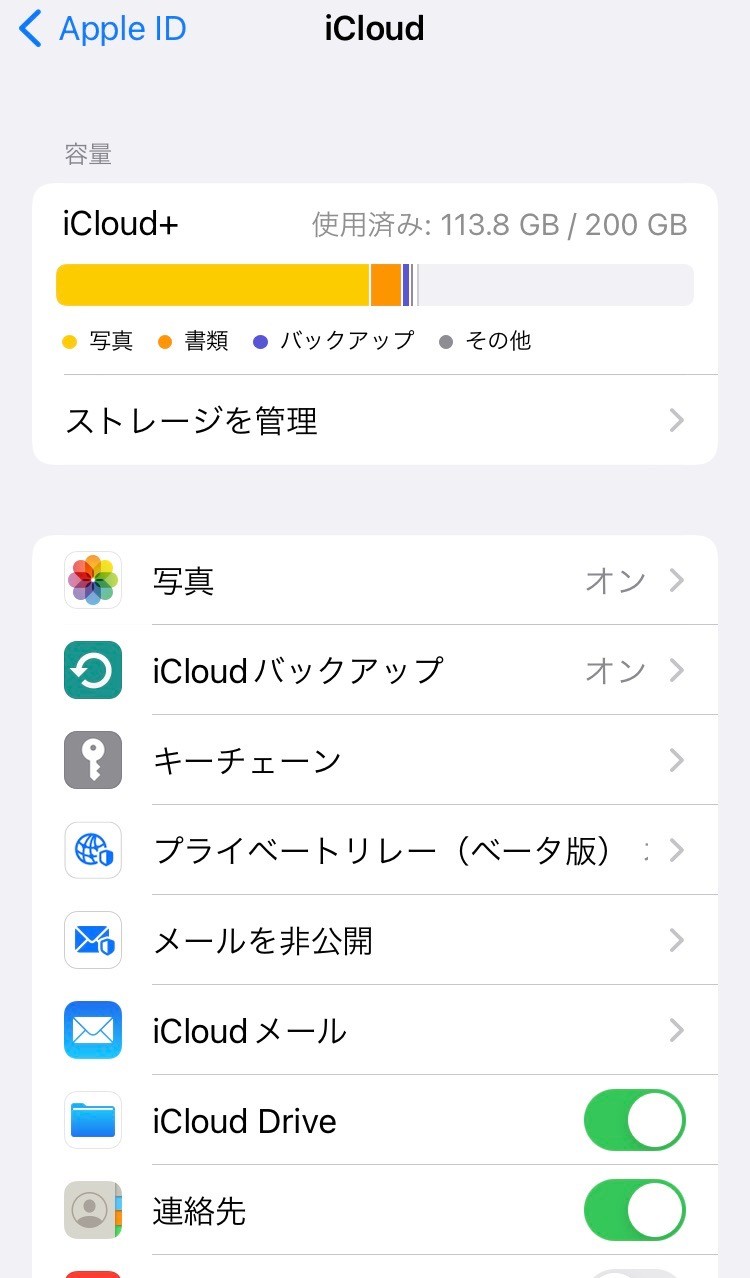Open the メールを非公開 row
Image resolution: width=750 pixels, height=1278 pixels.
point(374,941)
